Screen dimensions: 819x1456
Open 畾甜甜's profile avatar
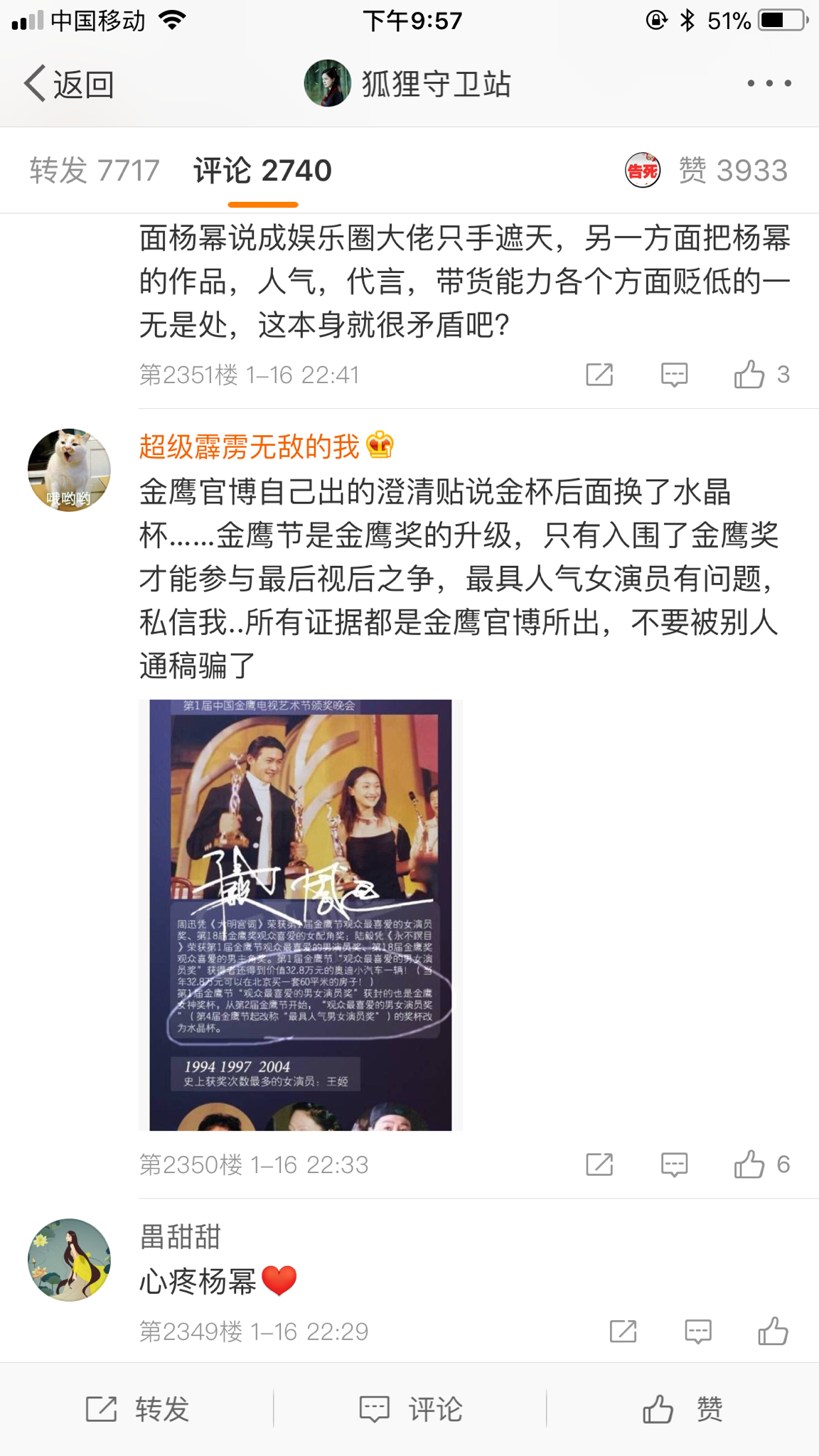click(69, 1260)
